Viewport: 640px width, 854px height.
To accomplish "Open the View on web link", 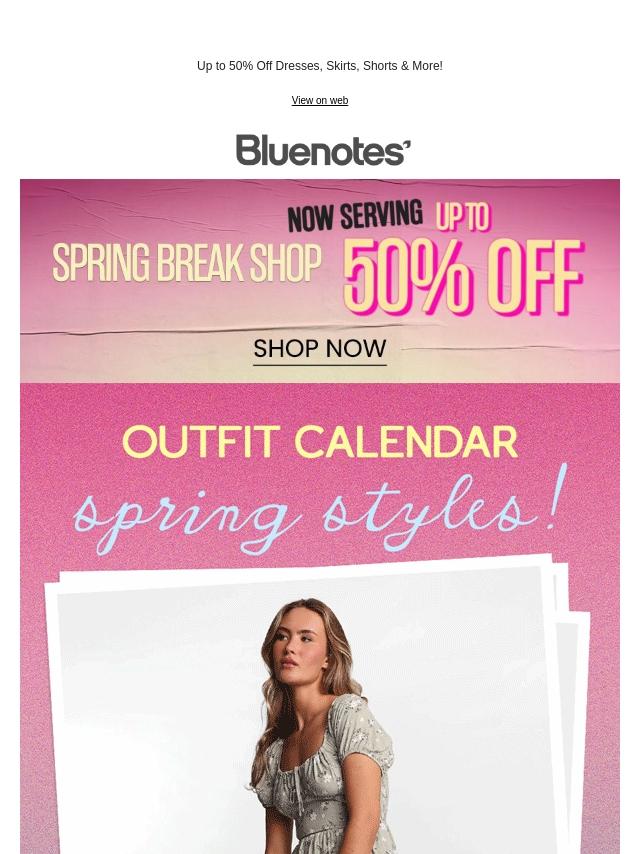I will click(320, 100).
